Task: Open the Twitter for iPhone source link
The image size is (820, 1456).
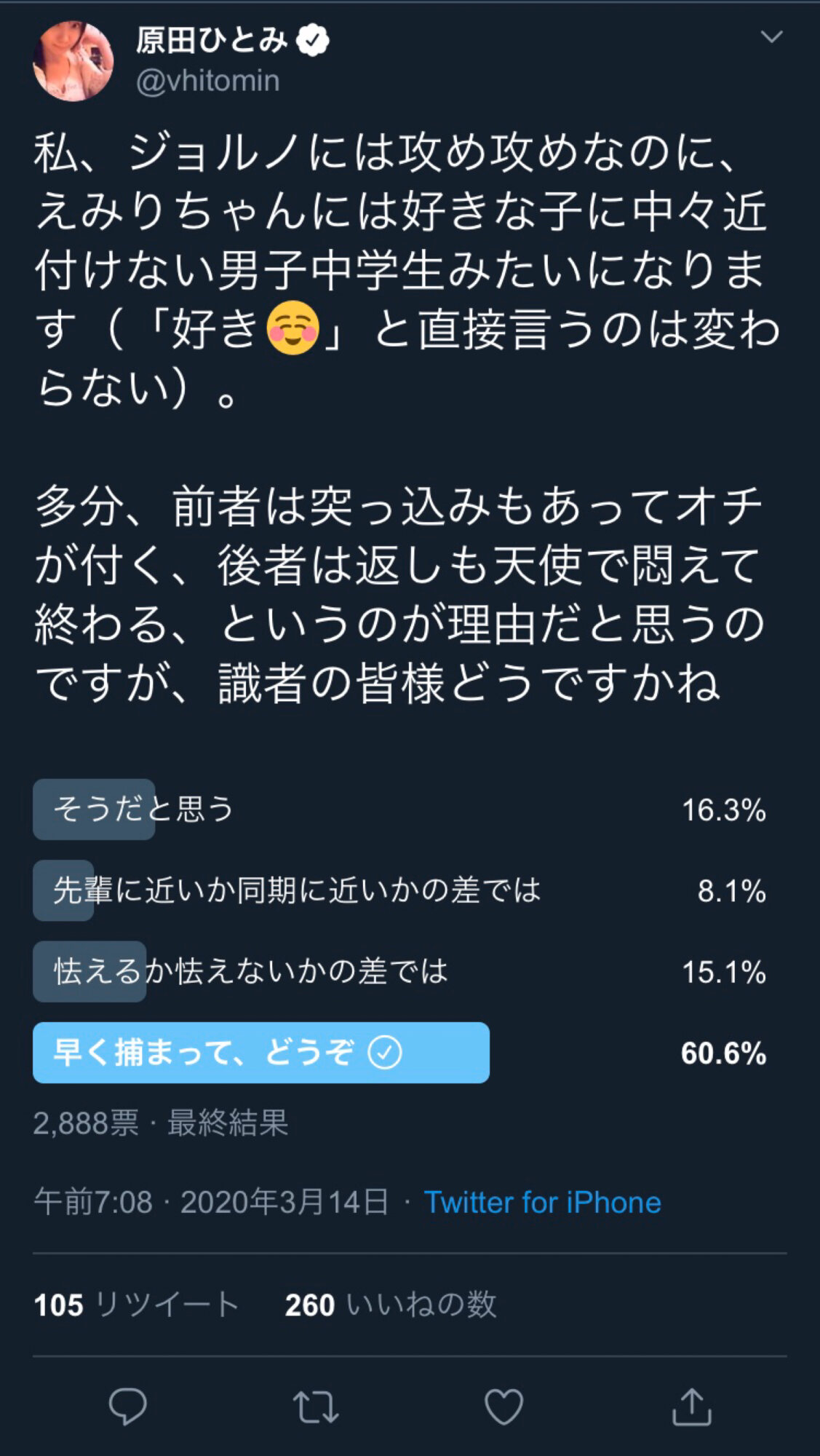Action: click(x=542, y=1203)
